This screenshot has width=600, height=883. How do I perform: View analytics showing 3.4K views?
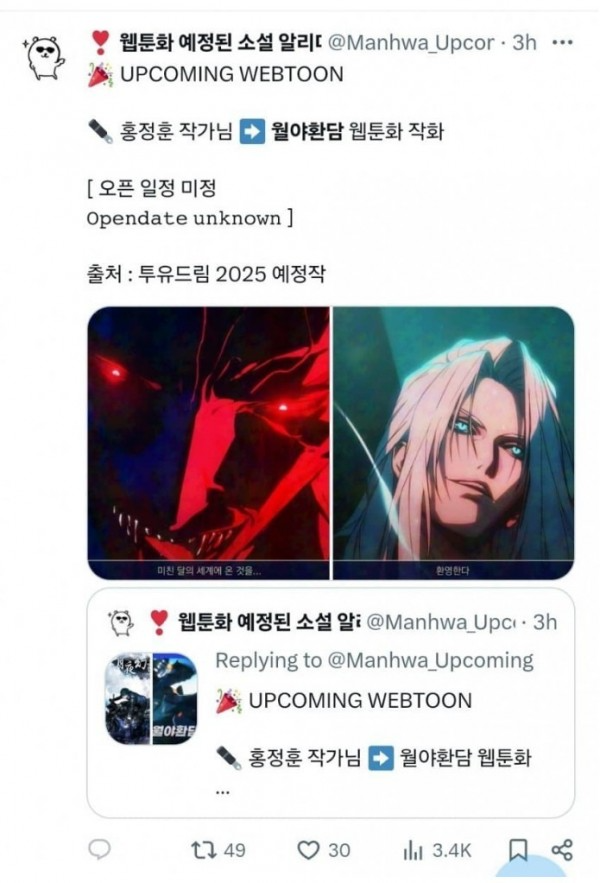(x=413, y=850)
